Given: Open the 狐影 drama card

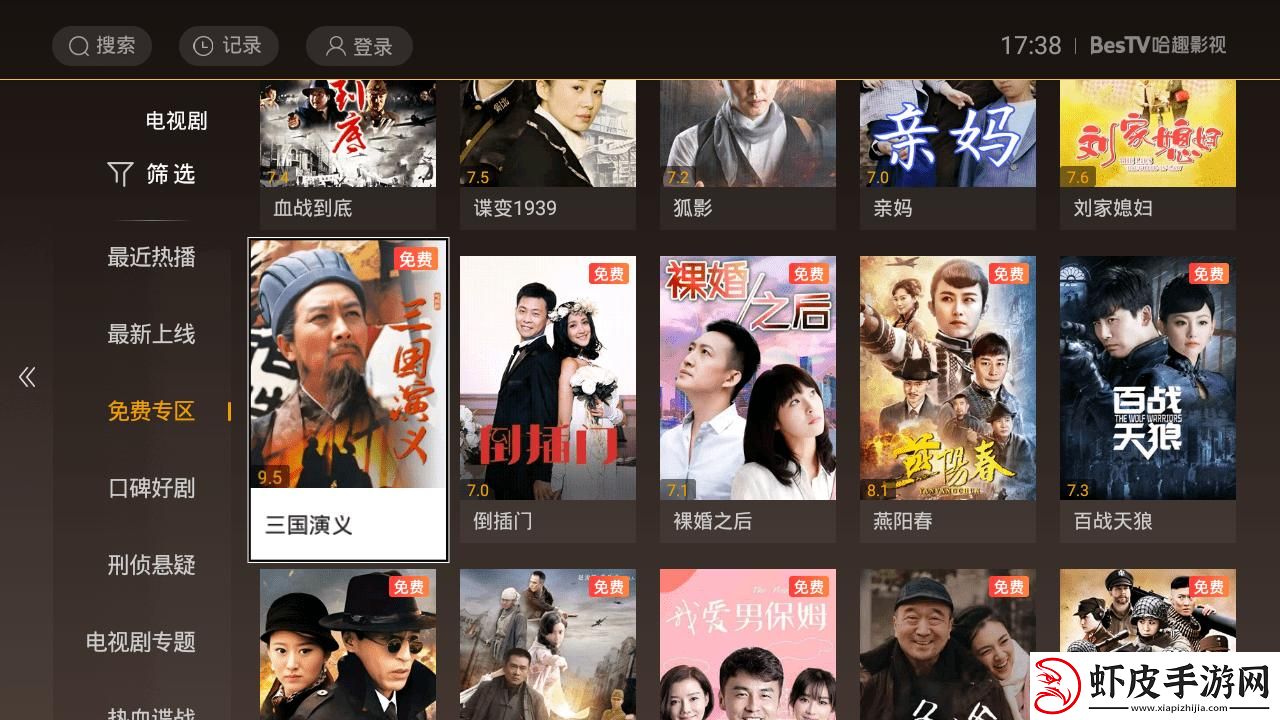Looking at the screenshot, I should coord(748,150).
